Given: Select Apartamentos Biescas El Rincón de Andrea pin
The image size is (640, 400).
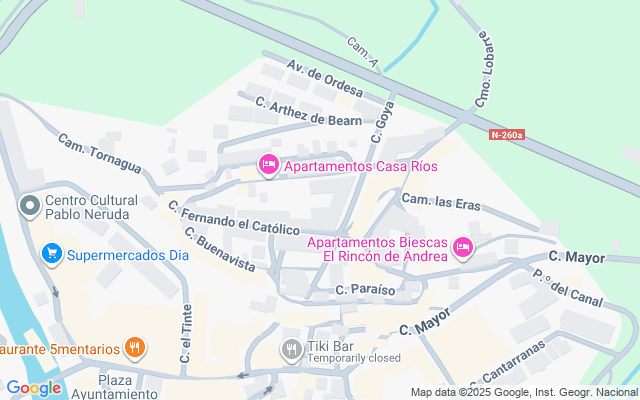Looking at the screenshot, I should [462, 249].
